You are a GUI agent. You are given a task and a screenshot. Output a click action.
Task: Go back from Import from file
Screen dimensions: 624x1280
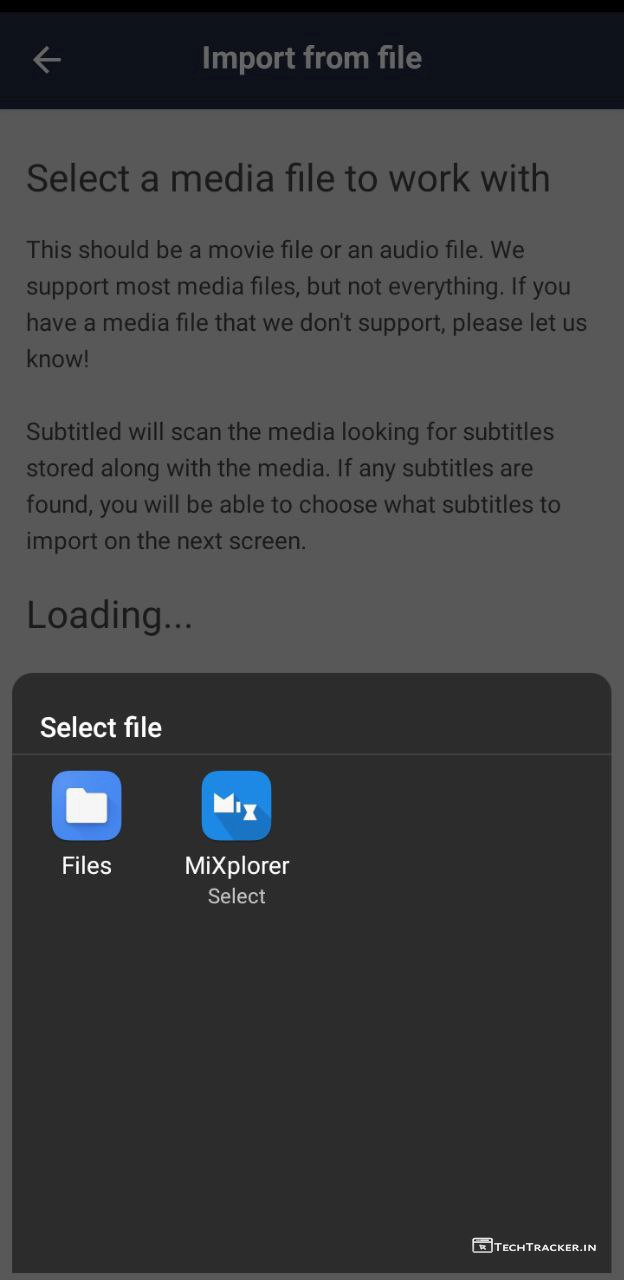pos(47,60)
